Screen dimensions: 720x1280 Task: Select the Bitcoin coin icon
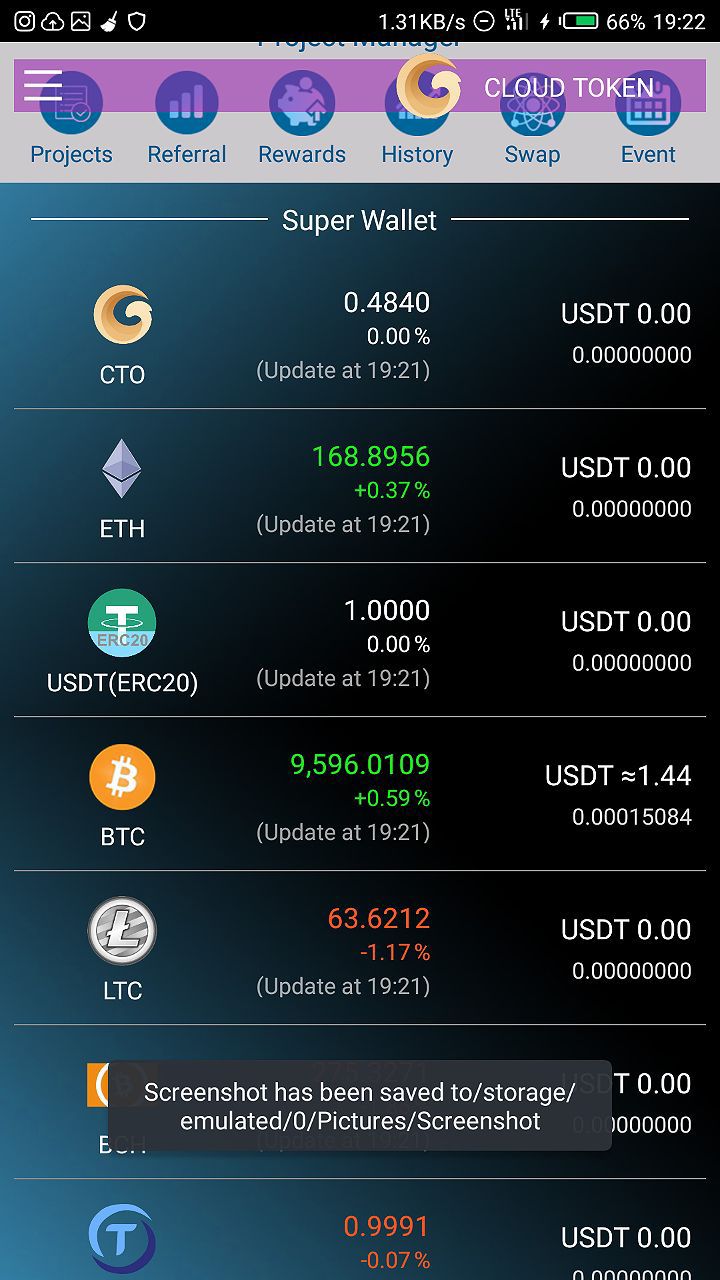point(121,777)
